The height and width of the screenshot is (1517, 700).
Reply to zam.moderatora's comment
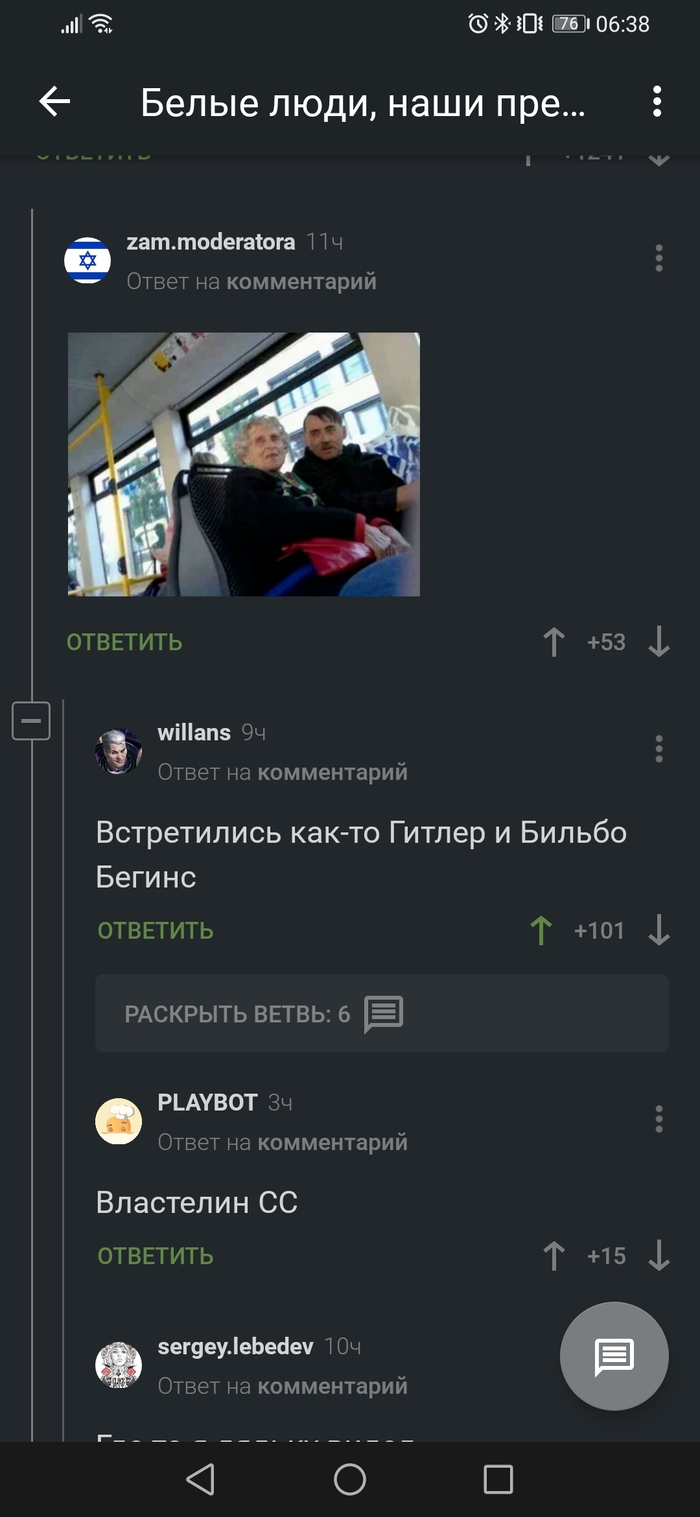(125, 642)
